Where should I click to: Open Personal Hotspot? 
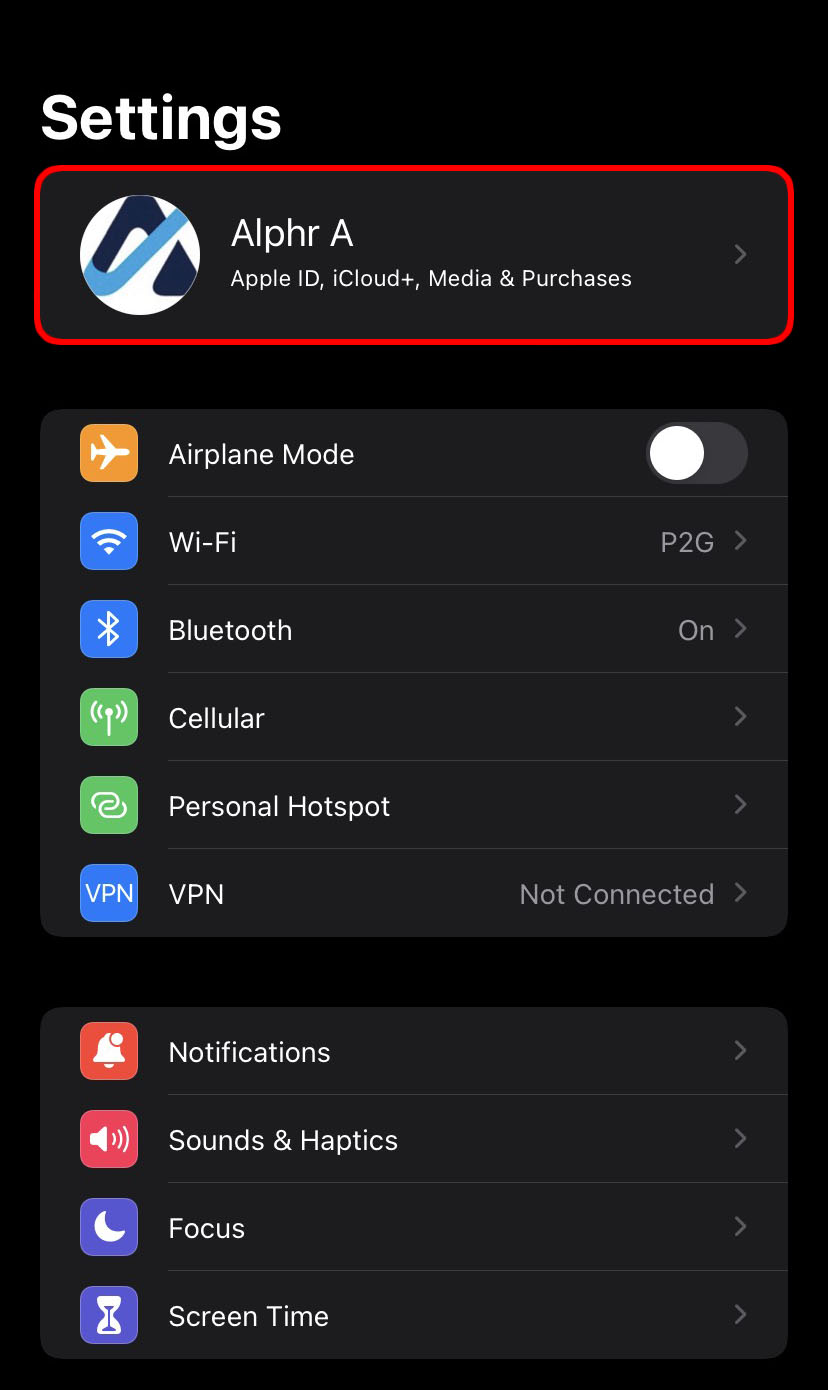pos(414,805)
